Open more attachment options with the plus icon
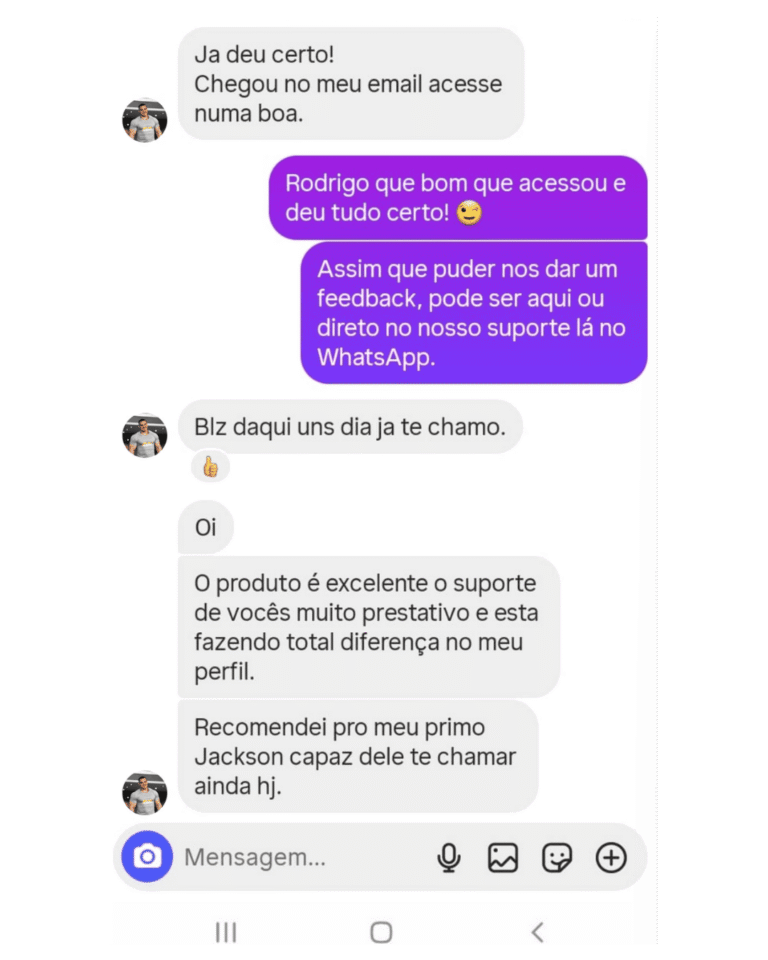This screenshot has height=960, width=768. (x=612, y=857)
